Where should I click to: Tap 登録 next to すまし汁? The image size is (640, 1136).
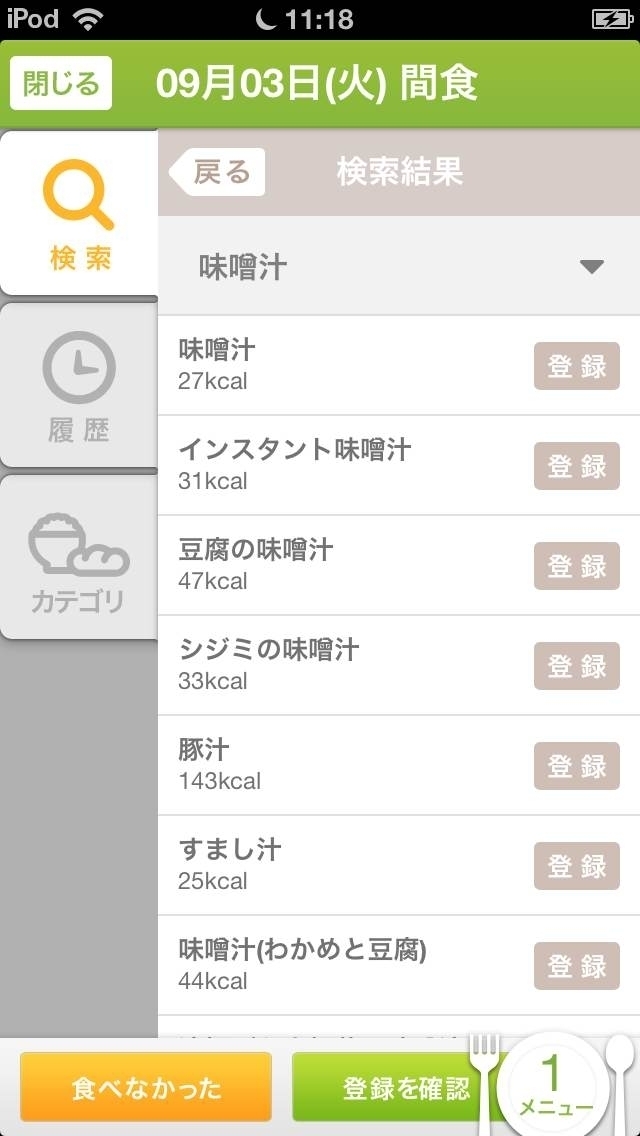coord(577,866)
